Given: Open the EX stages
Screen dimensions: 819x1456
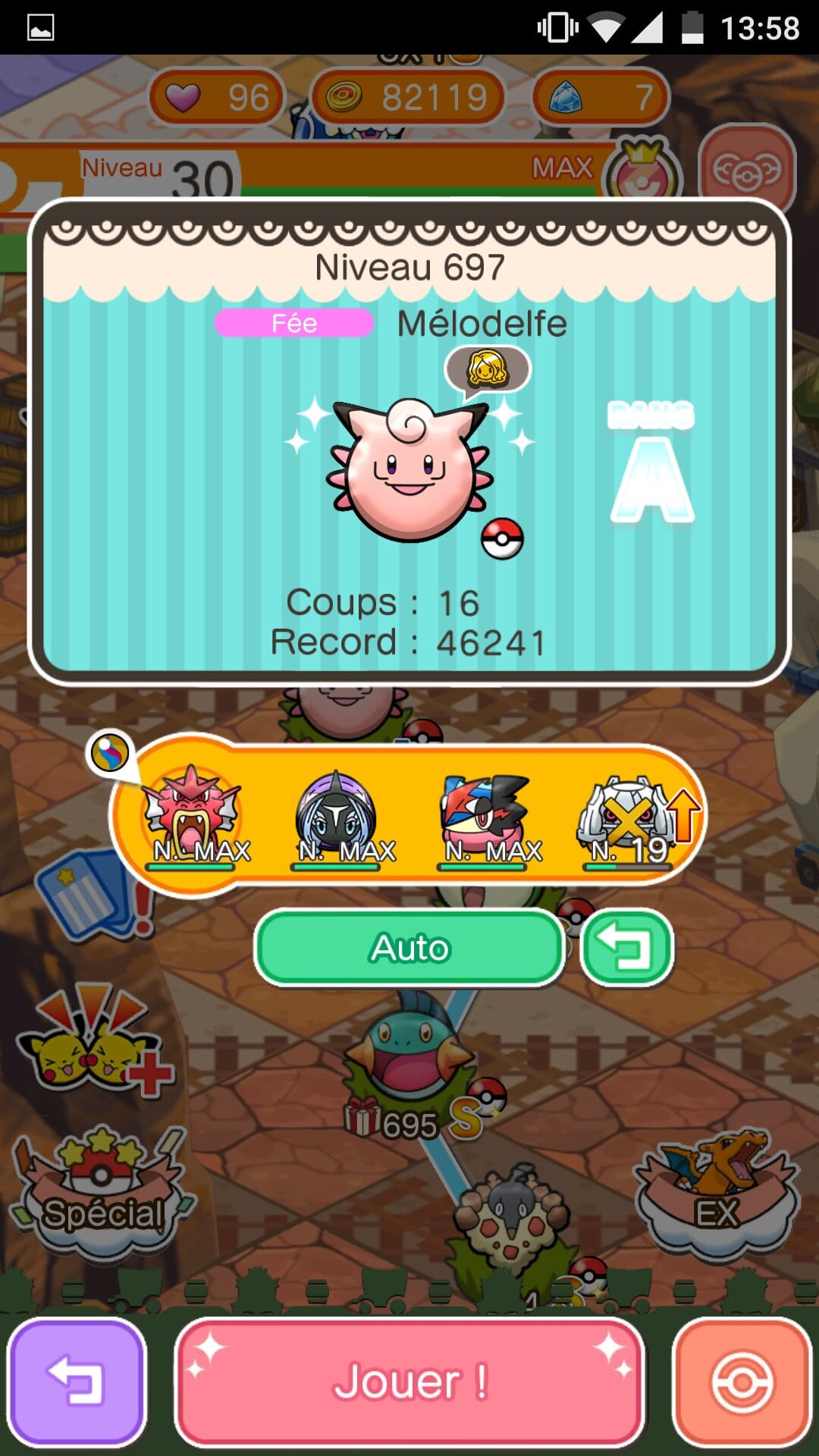Looking at the screenshot, I should click(717, 1191).
